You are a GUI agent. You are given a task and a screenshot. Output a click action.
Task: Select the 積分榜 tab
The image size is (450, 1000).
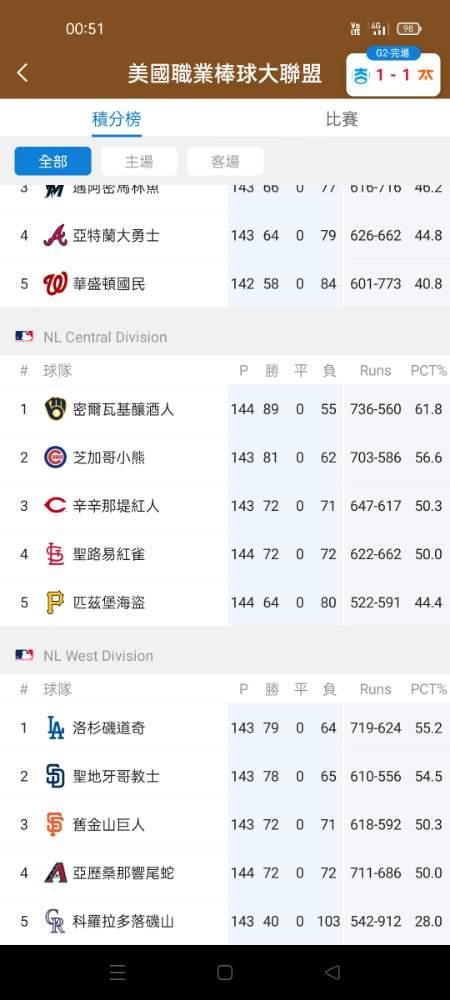click(x=117, y=119)
